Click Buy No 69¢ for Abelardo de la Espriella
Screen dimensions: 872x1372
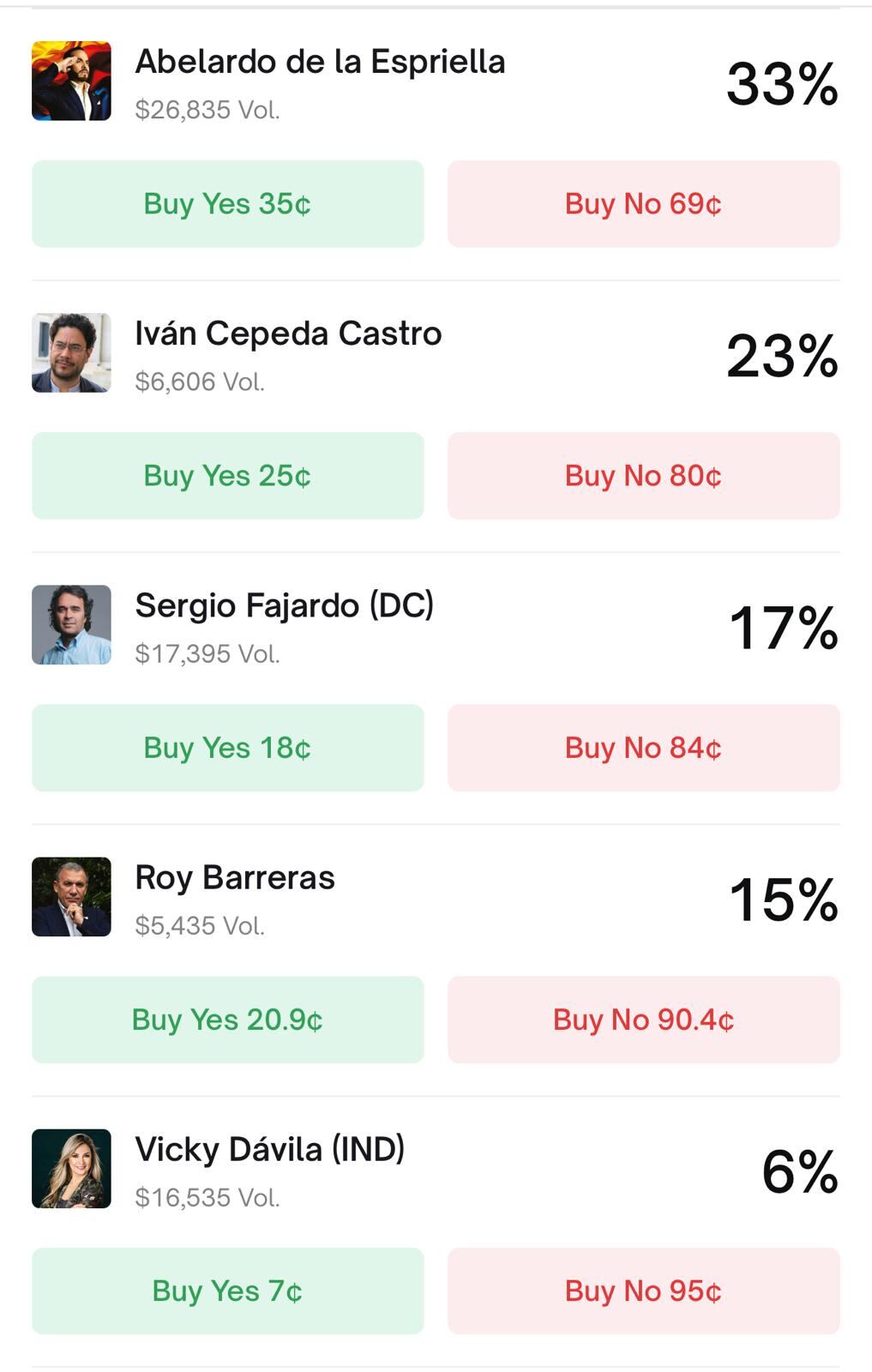tap(642, 203)
